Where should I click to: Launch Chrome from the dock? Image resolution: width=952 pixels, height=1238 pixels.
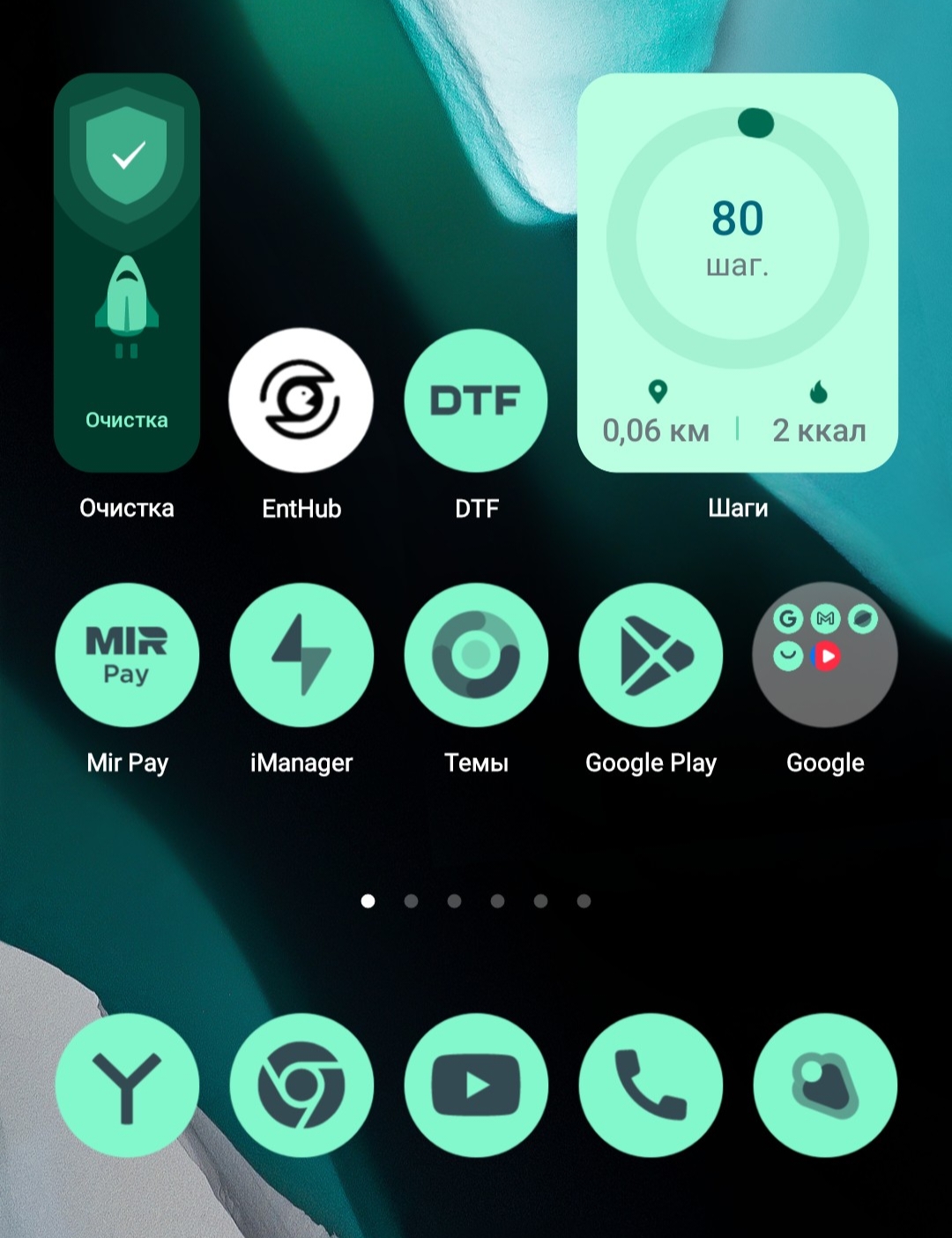(301, 1085)
